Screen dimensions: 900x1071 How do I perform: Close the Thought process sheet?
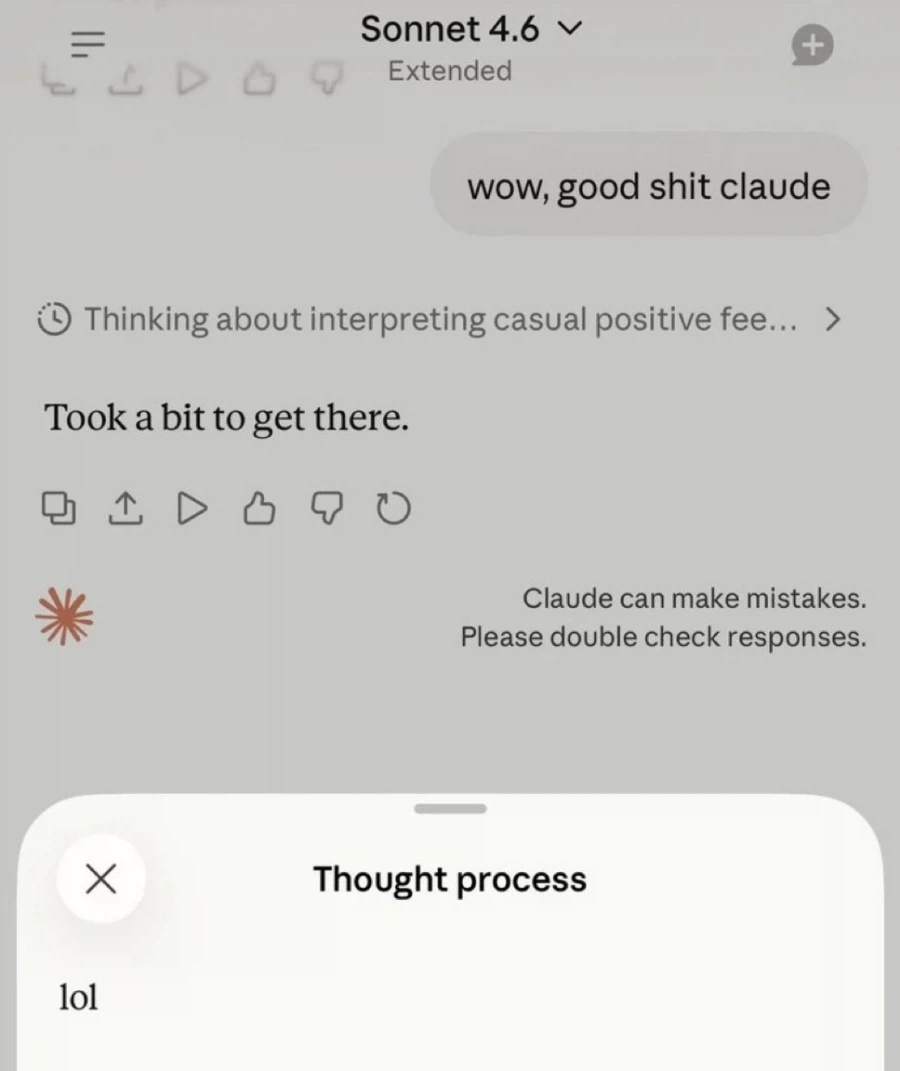click(x=100, y=879)
